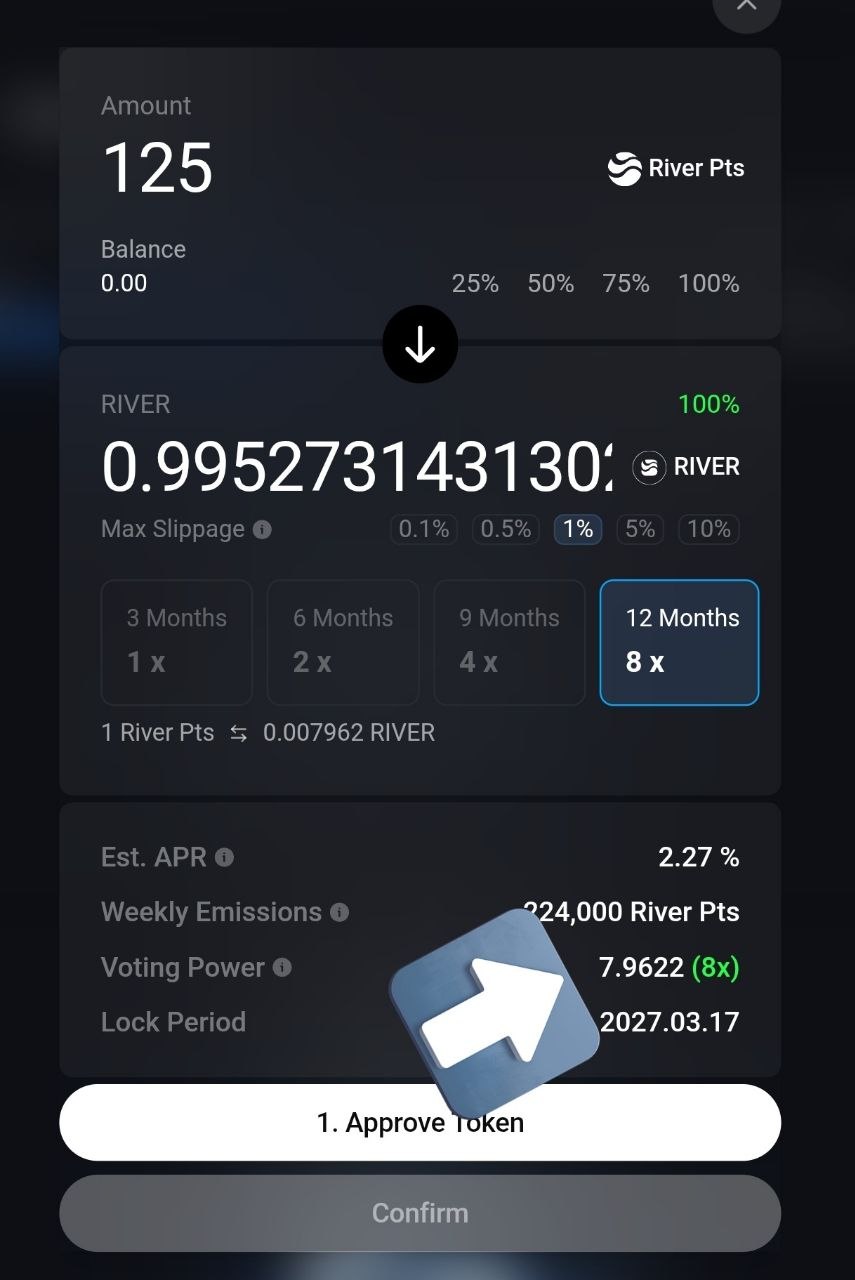This screenshot has width=855, height=1280.
Task: Use 100% of River Pts balance
Action: [x=708, y=284]
